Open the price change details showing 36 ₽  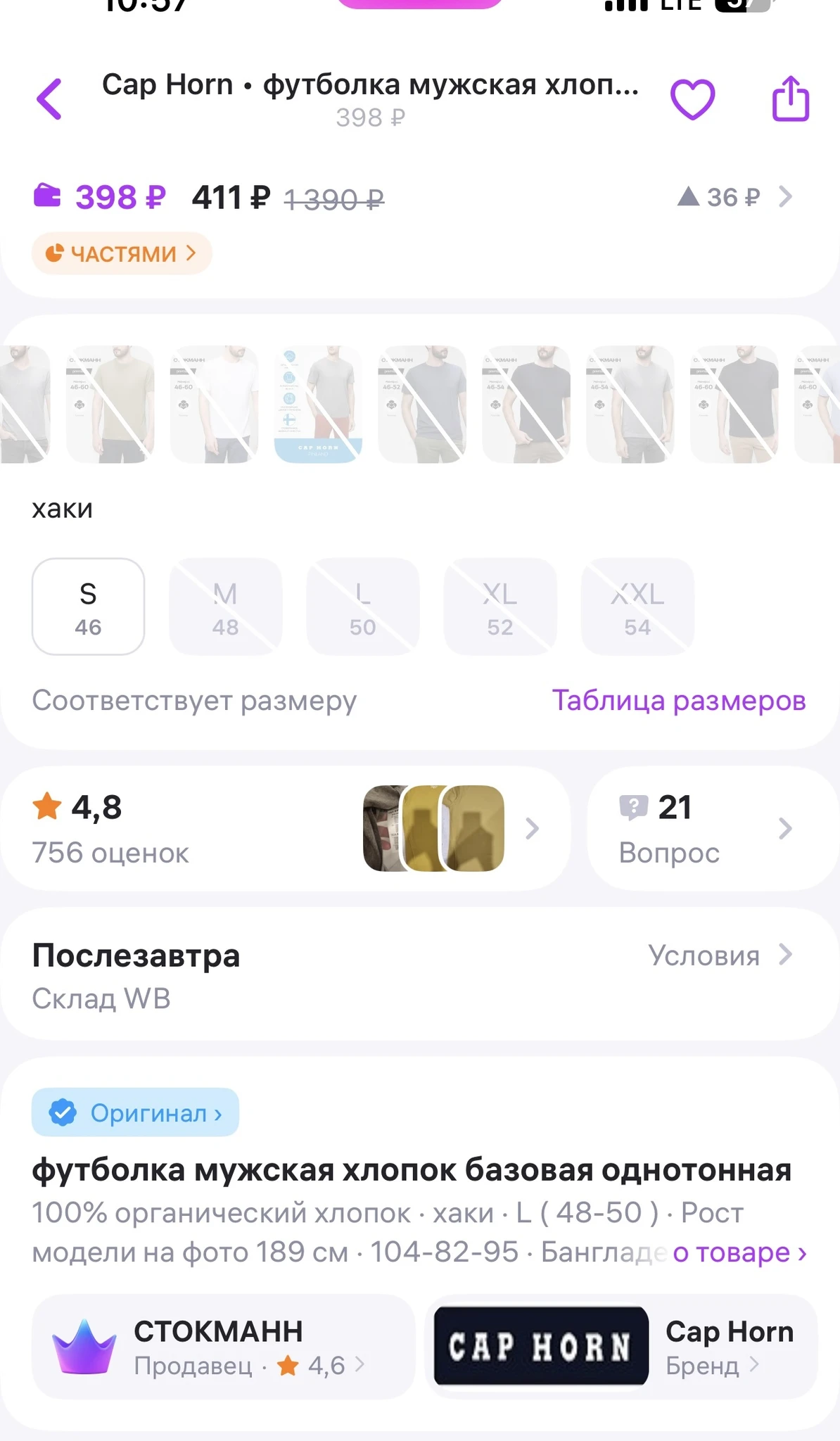(735, 197)
